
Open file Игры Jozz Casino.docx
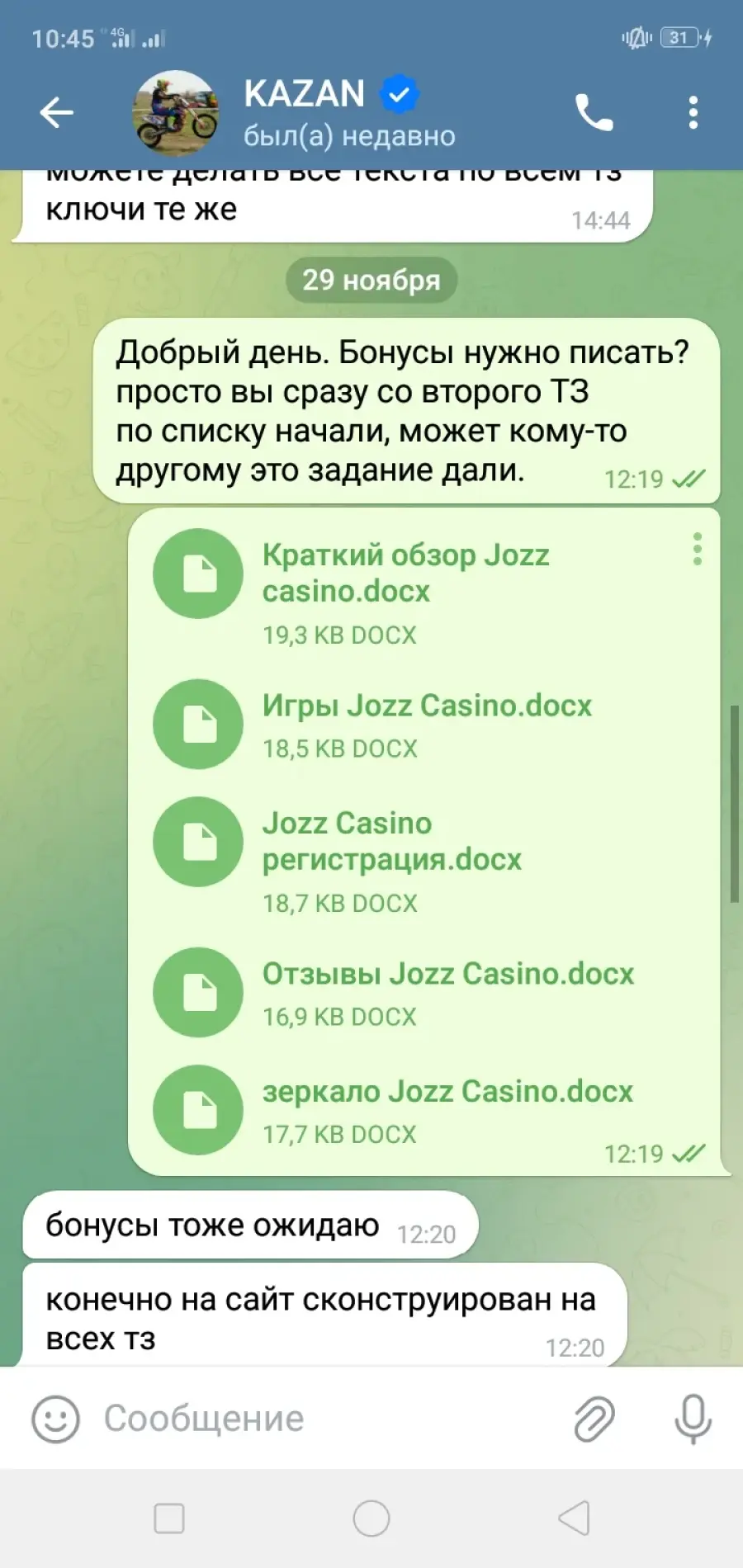click(198, 724)
